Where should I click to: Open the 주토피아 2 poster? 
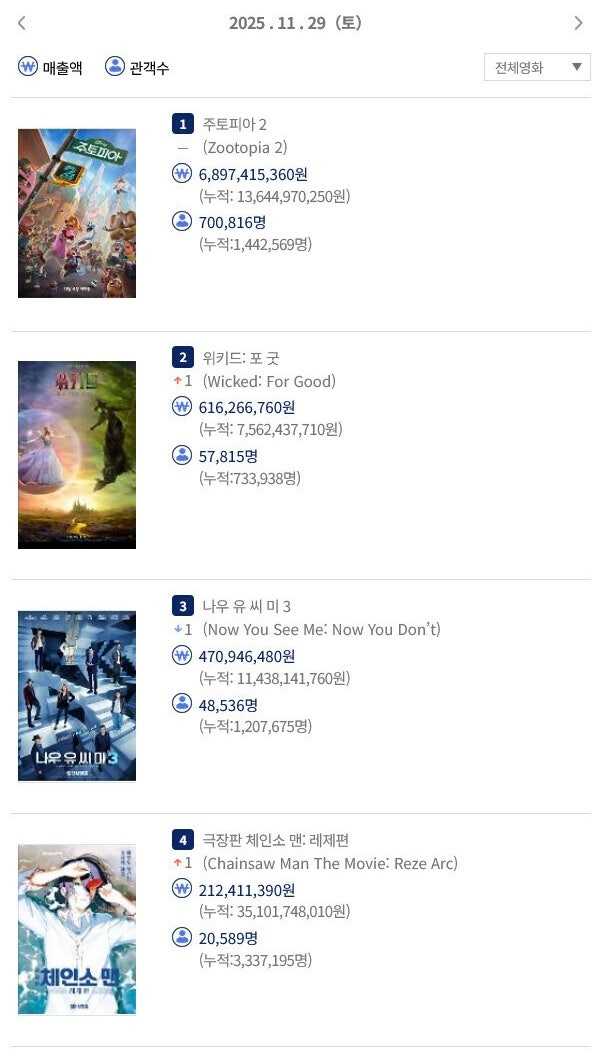[77, 213]
